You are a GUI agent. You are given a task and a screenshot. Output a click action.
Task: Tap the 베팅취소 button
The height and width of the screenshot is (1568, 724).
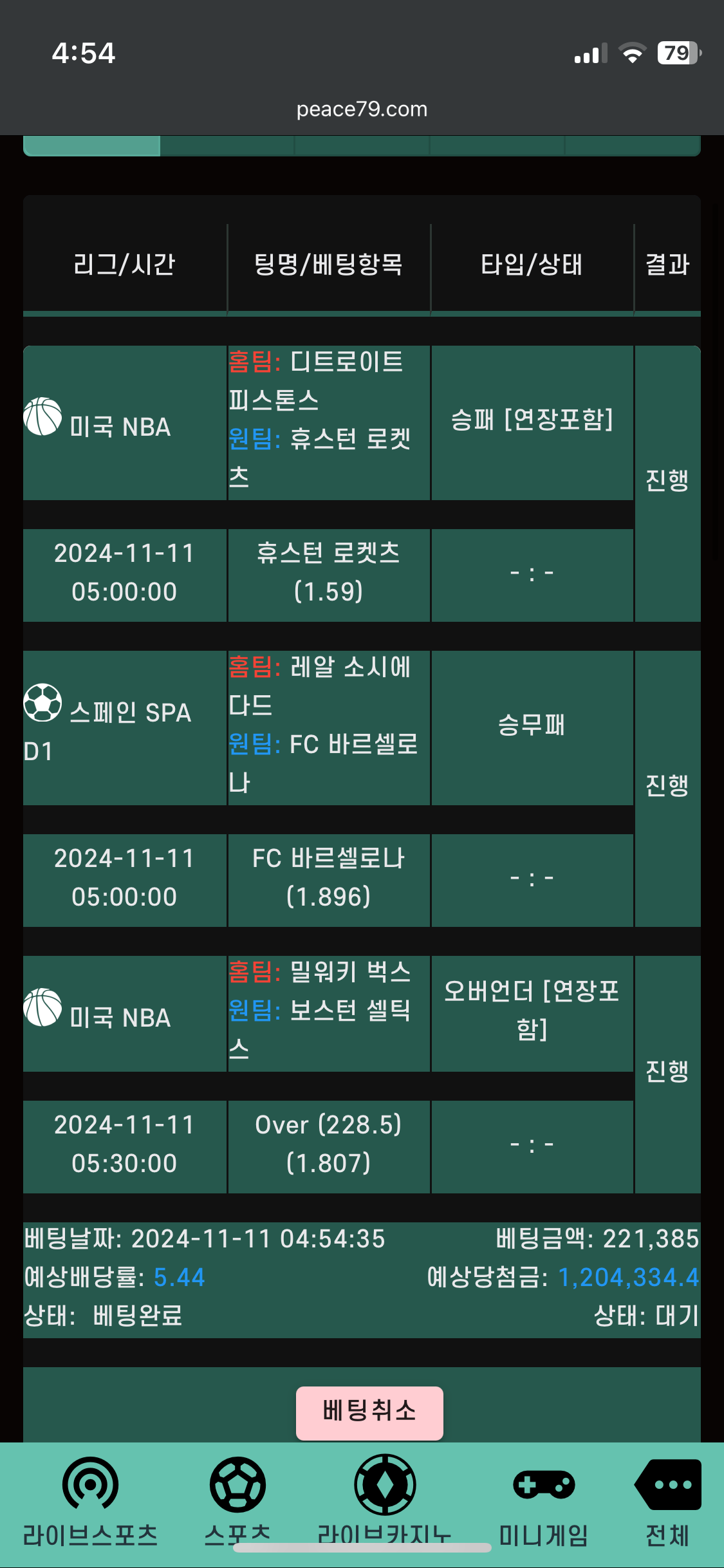click(369, 1413)
